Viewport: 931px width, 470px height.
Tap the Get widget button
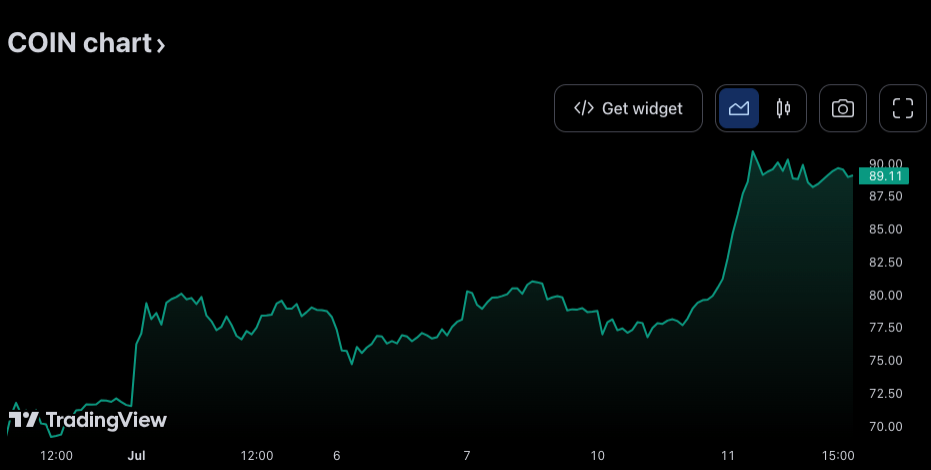coord(628,108)
